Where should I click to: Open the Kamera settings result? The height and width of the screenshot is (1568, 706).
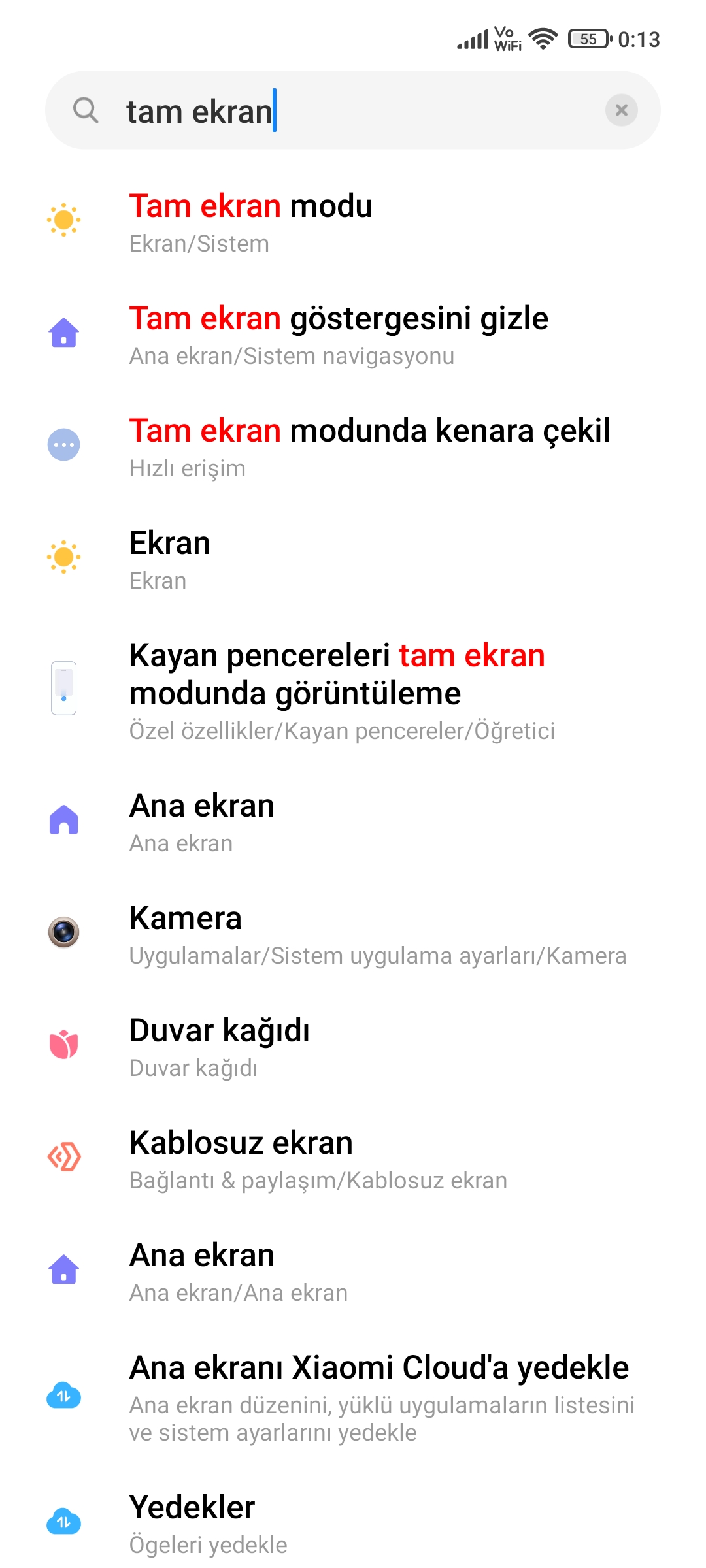353,935
